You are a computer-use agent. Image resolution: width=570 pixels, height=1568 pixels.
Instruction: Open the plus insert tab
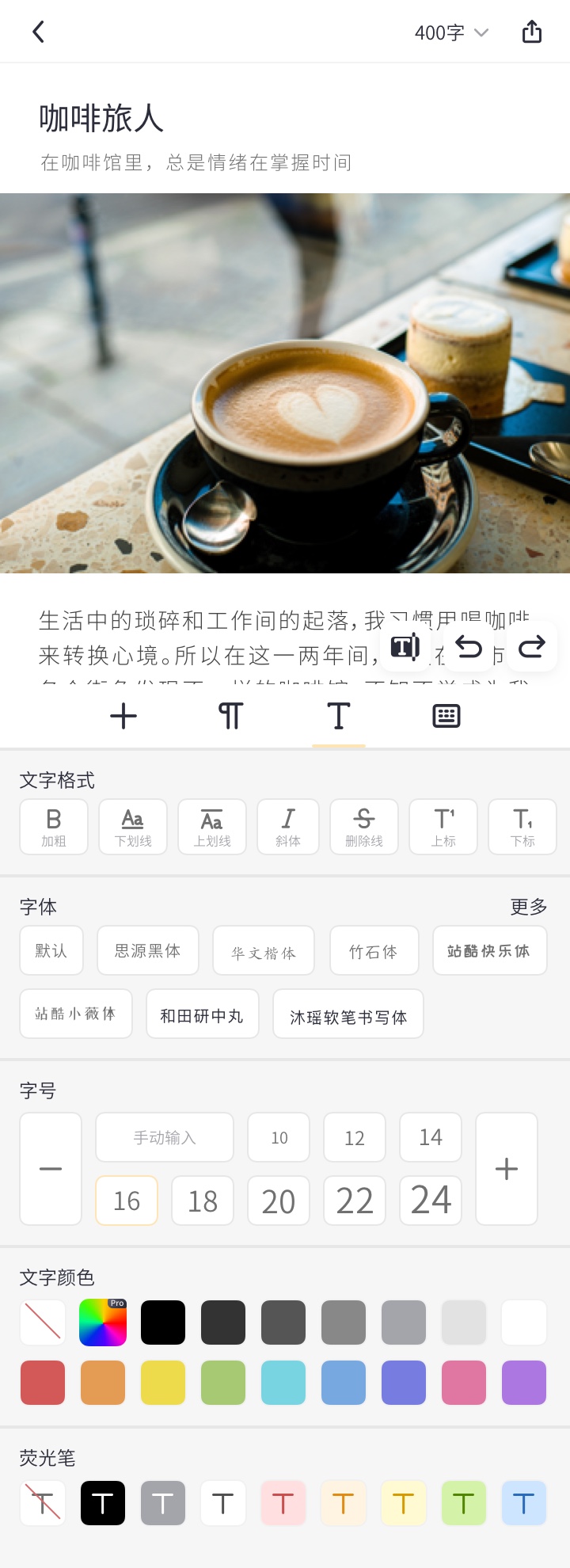[123, 716]
